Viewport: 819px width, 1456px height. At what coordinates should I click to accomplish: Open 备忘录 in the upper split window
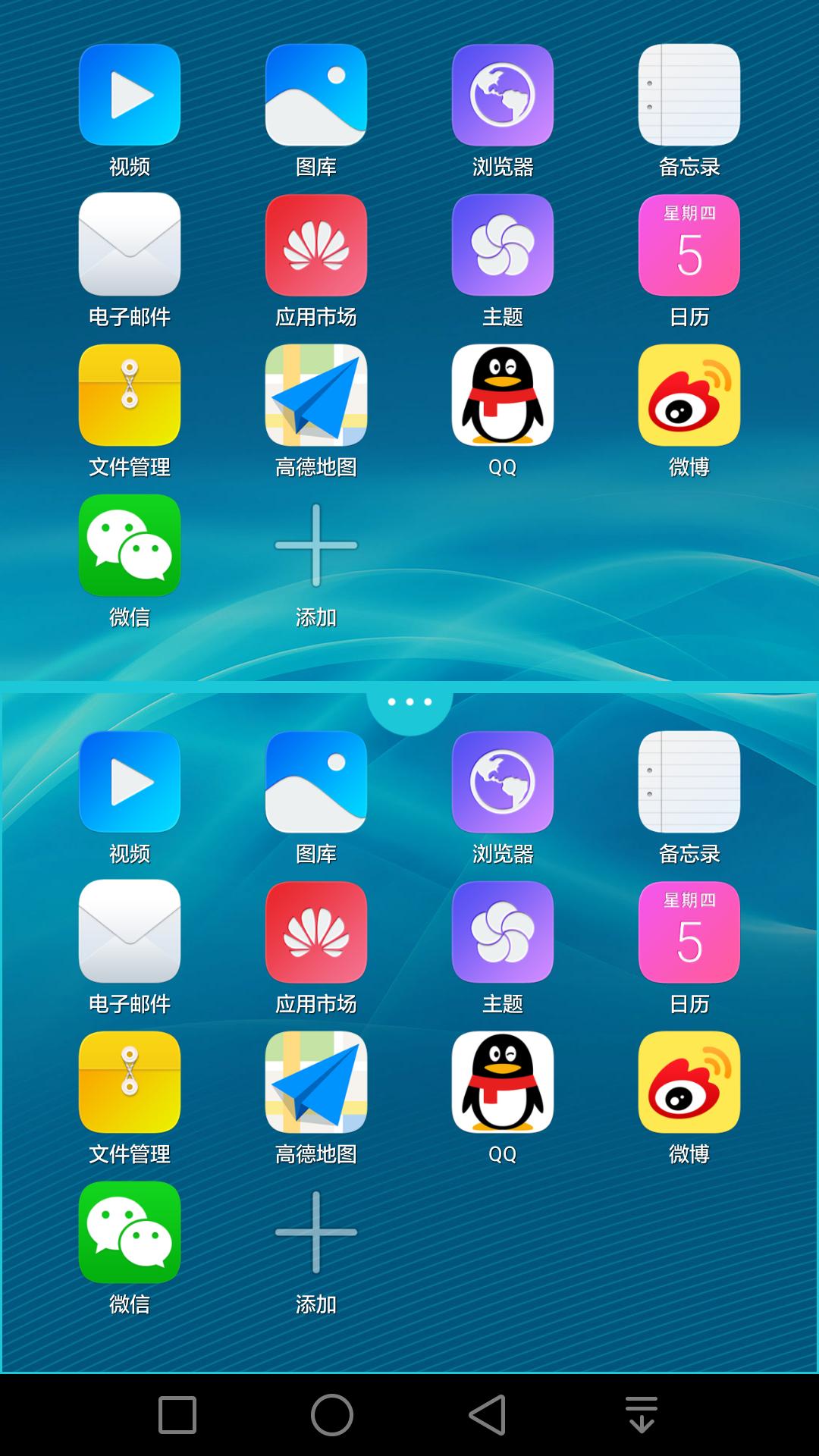689,95
